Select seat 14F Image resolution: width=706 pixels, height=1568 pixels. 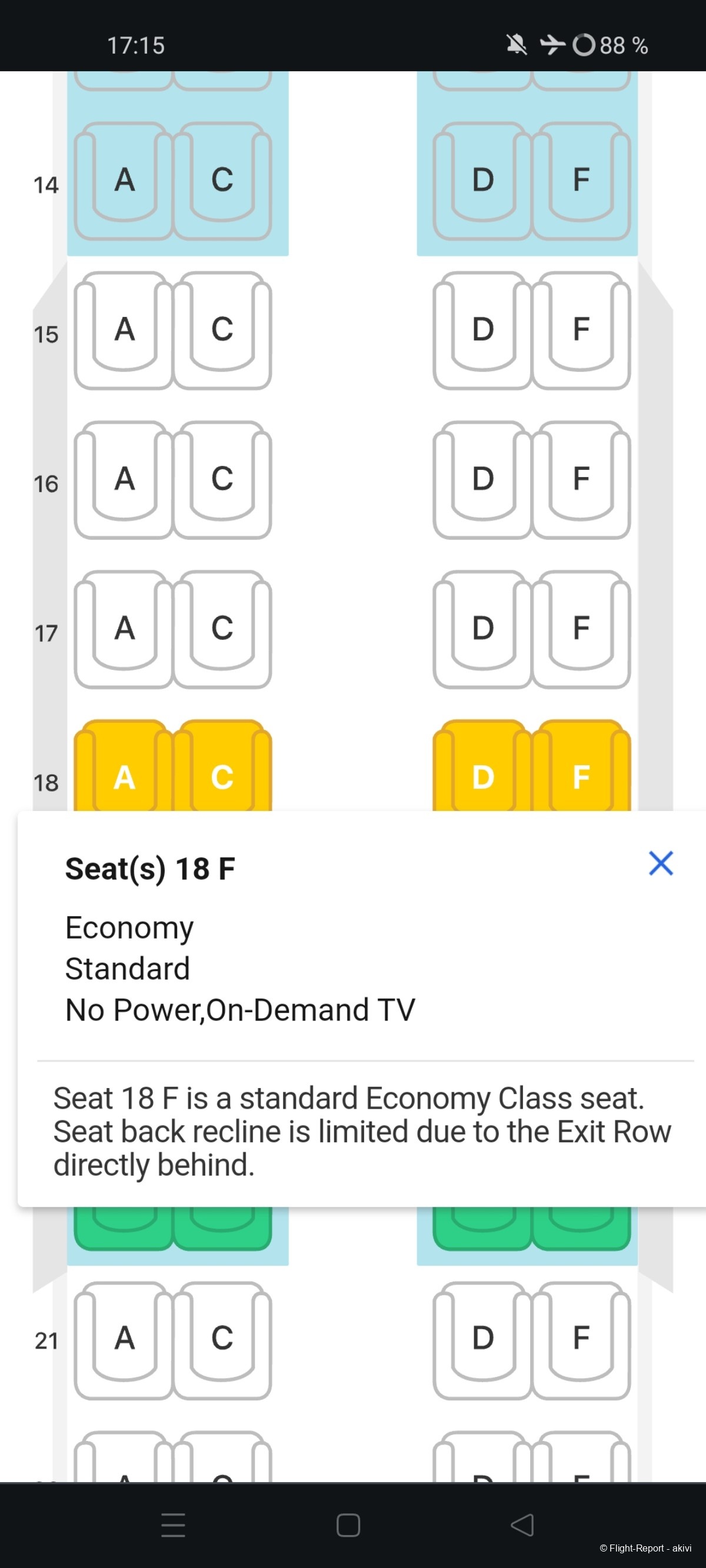pos(581,179)
